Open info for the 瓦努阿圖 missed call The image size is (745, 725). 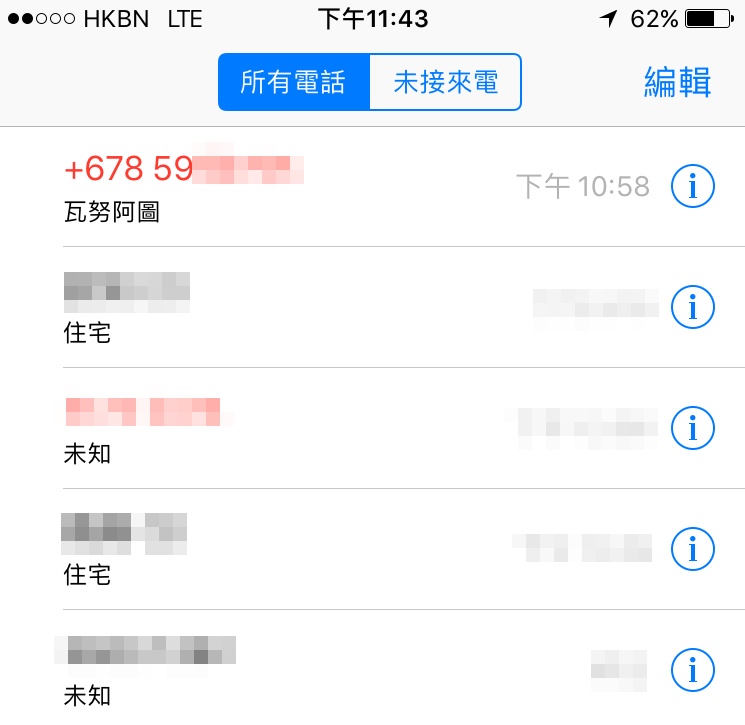coord(693,186)
